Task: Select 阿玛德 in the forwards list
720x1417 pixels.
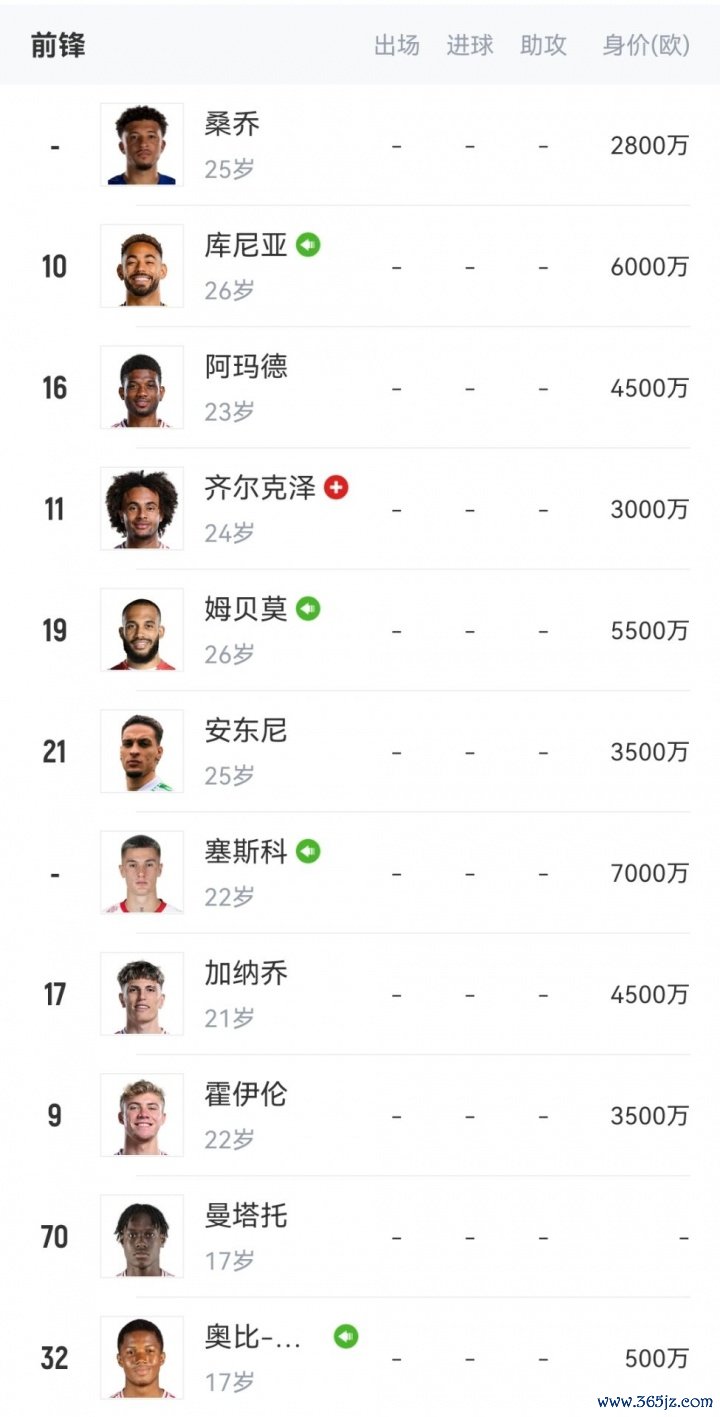Action: [x=246, y=367]
